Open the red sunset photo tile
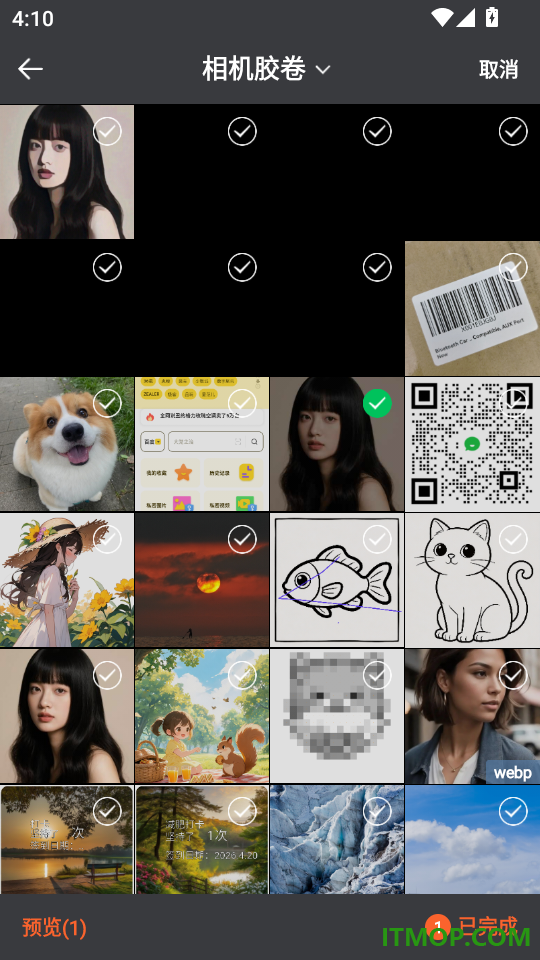 pyautogui.click(x=202, y=580)
